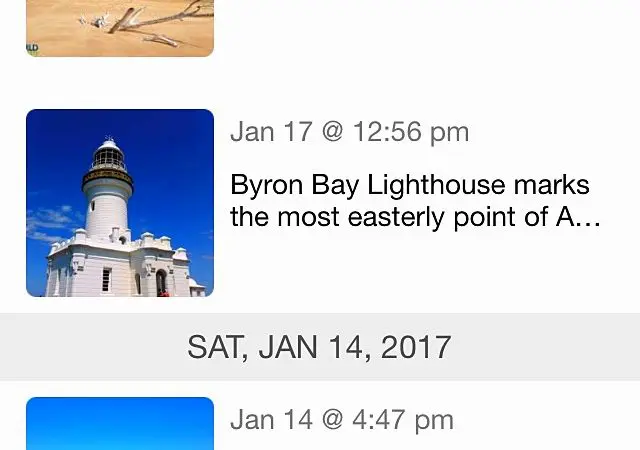Open the Byron Bay Lighthouse entry
This screenshot has height=450, width=640.
[410, 201]
